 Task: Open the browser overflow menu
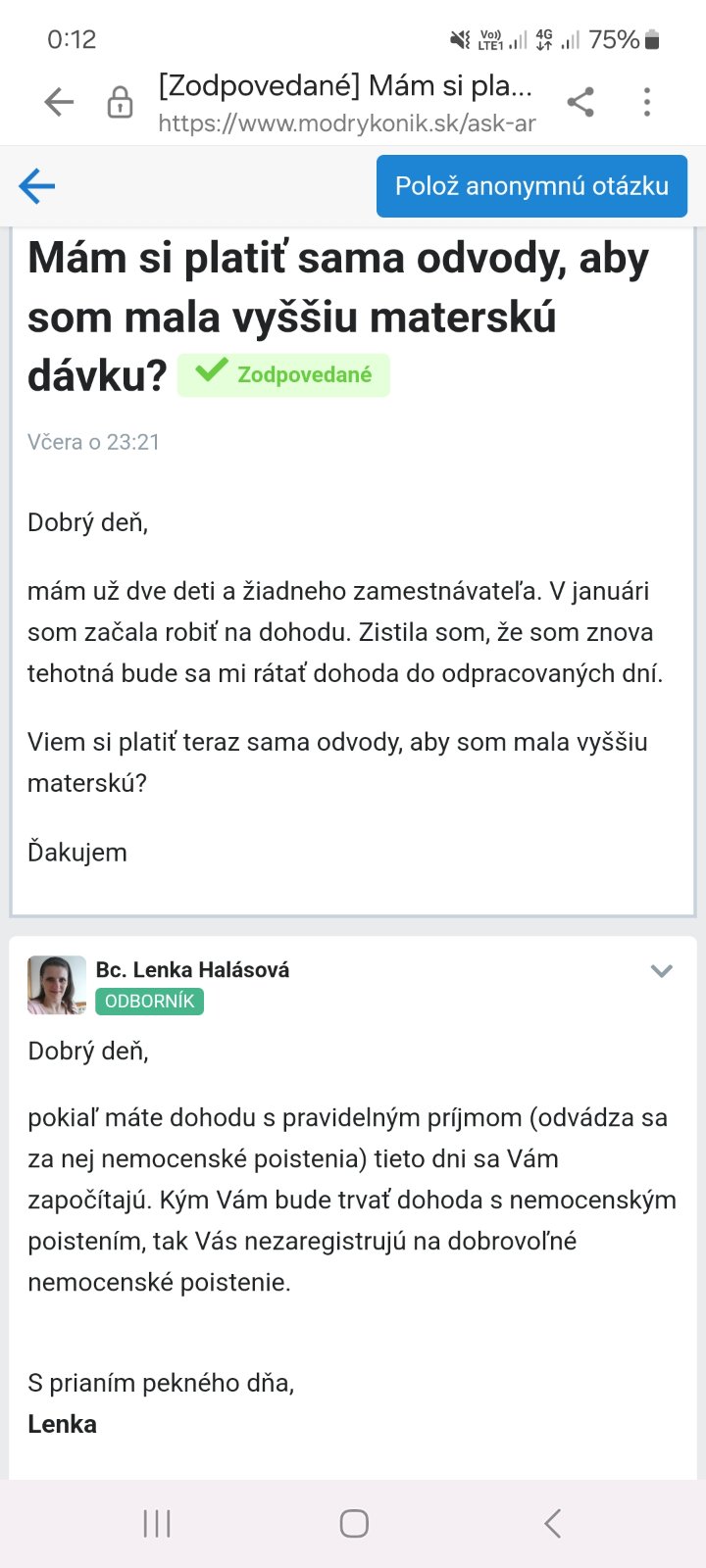[x=647, y=102]
